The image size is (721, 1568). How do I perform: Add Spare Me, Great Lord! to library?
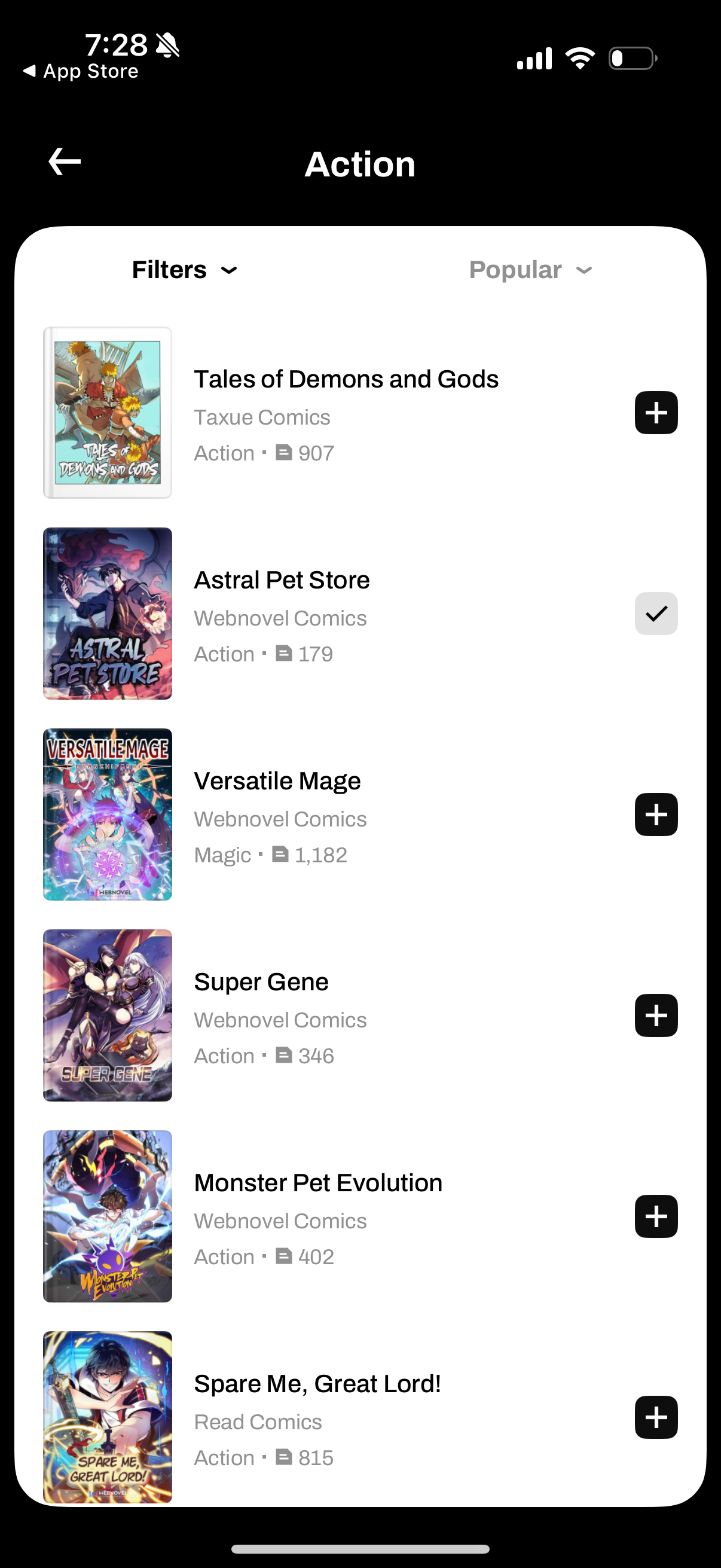[x=656, y=1418]
